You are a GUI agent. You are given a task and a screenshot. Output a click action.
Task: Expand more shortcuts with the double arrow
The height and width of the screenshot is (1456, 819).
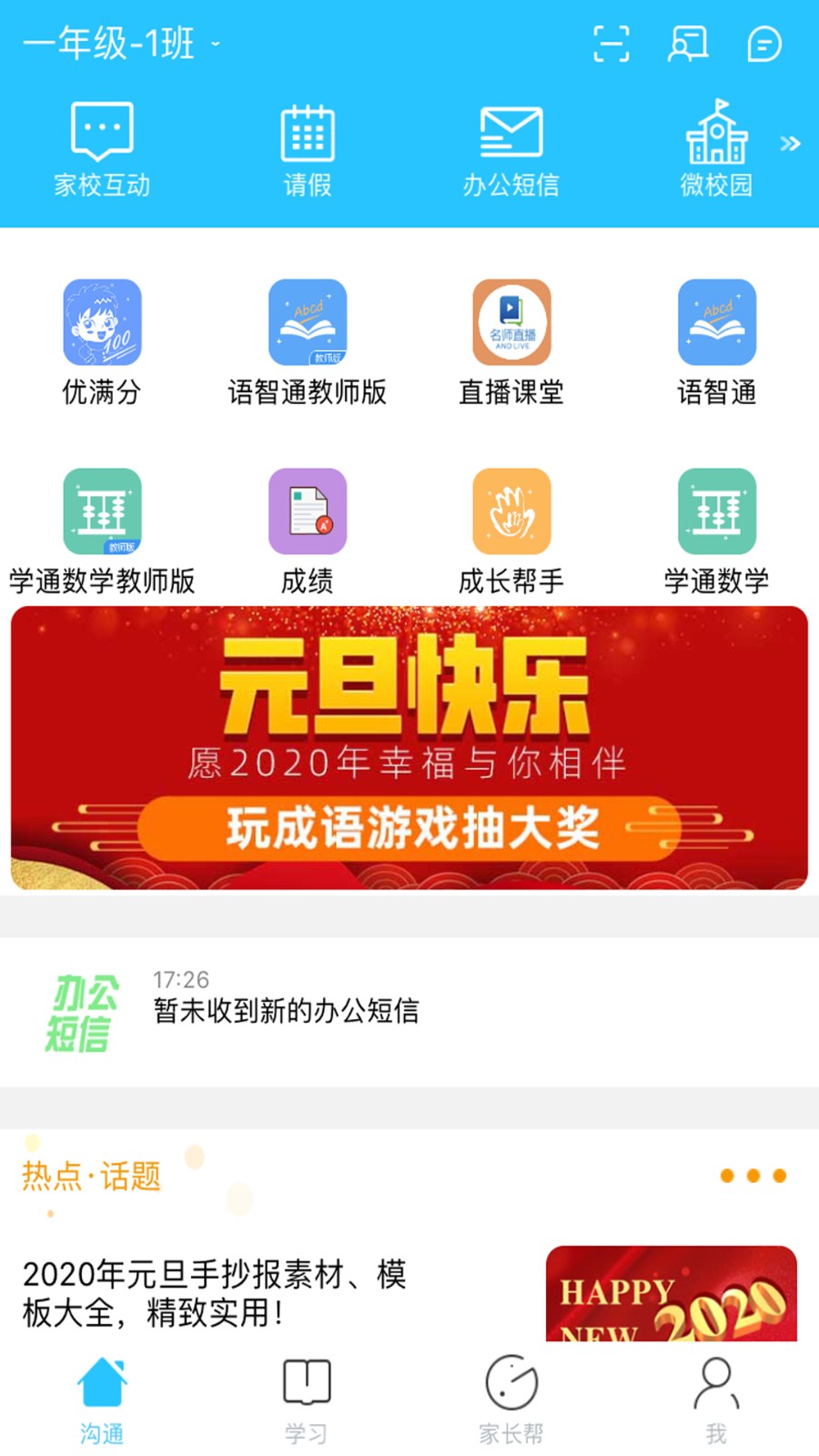click(790, 144)
